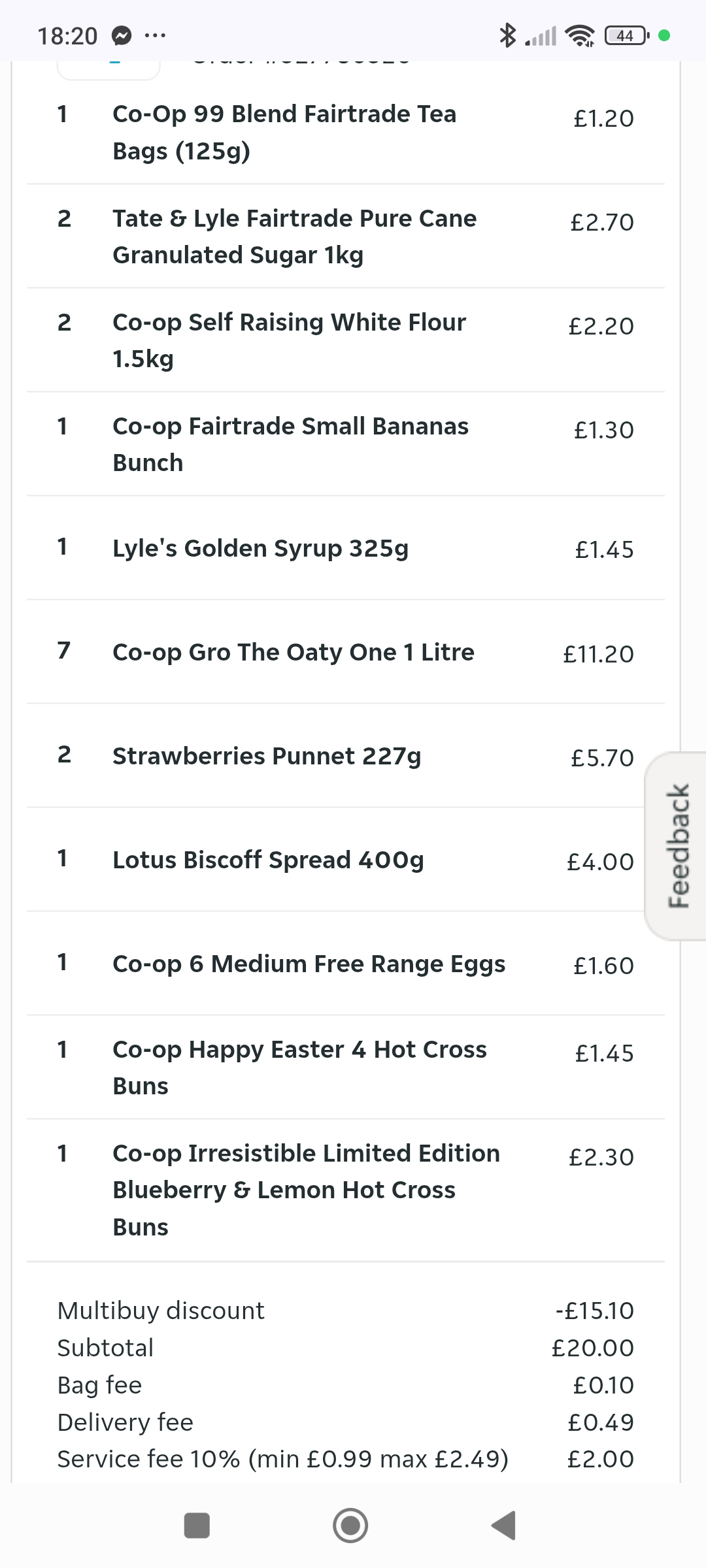Open the Feedback side tab

point(677,845)
